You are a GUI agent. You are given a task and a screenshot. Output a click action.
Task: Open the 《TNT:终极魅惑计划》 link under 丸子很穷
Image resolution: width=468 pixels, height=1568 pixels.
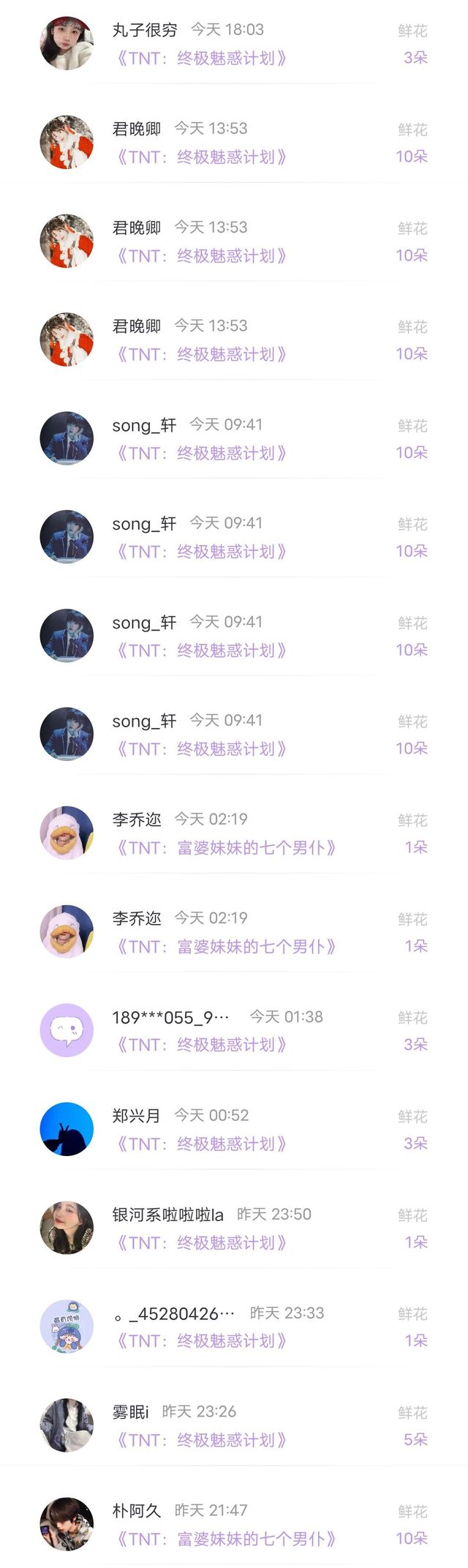tap(200, 58)
